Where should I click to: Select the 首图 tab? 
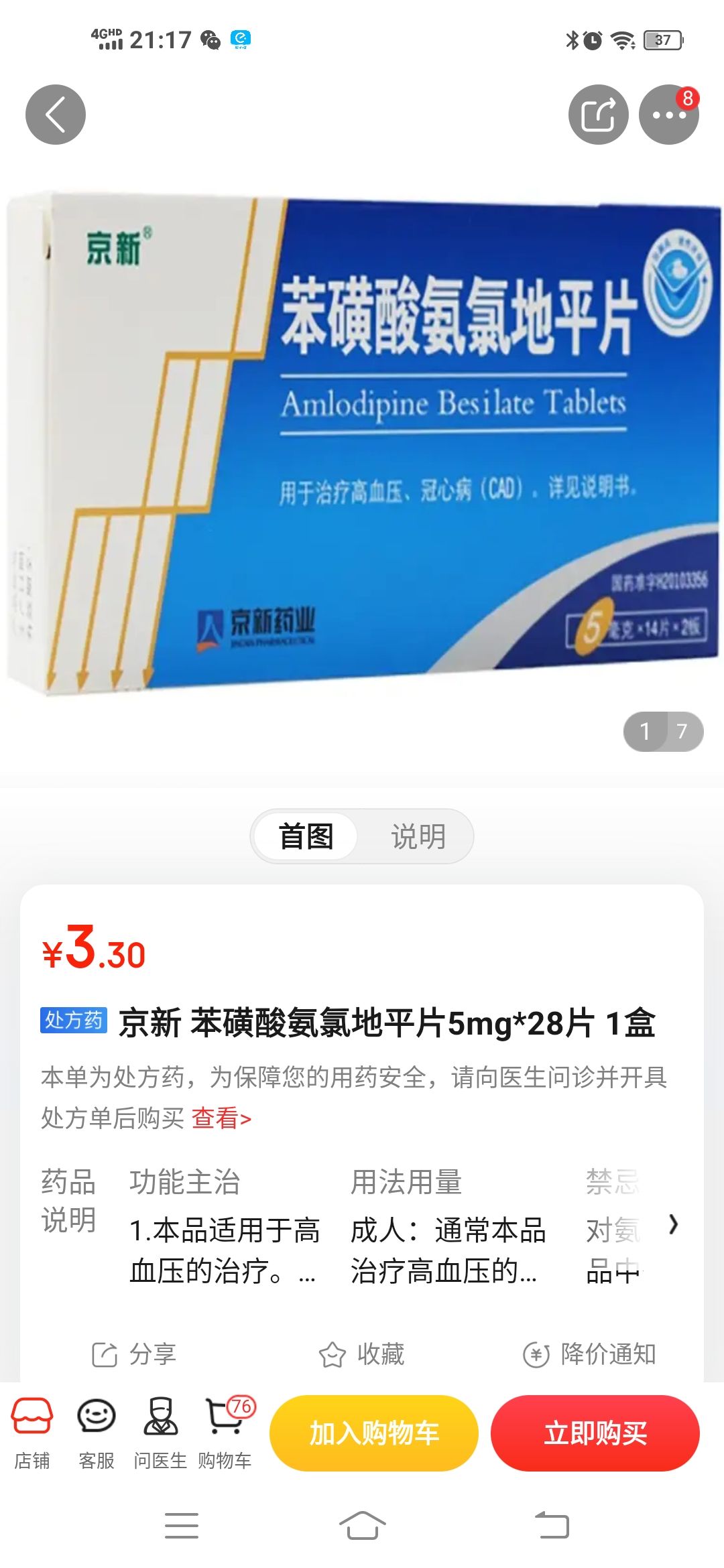coord(306,836)
